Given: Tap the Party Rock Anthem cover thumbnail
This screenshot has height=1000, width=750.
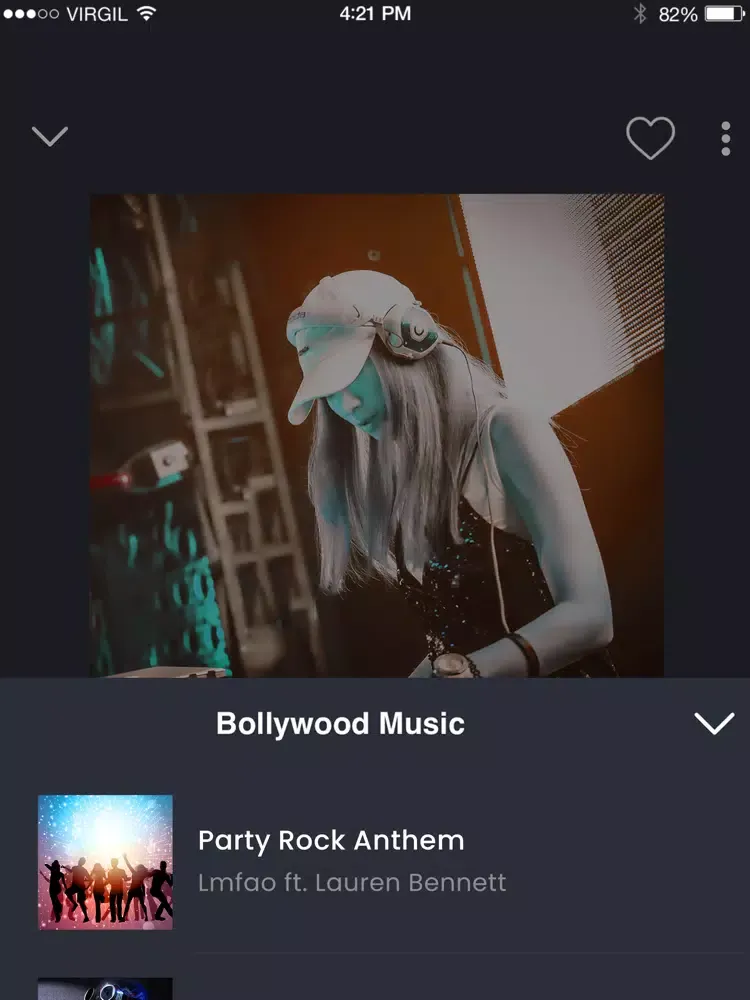Looking at the screenshot, I should point(105,862).
